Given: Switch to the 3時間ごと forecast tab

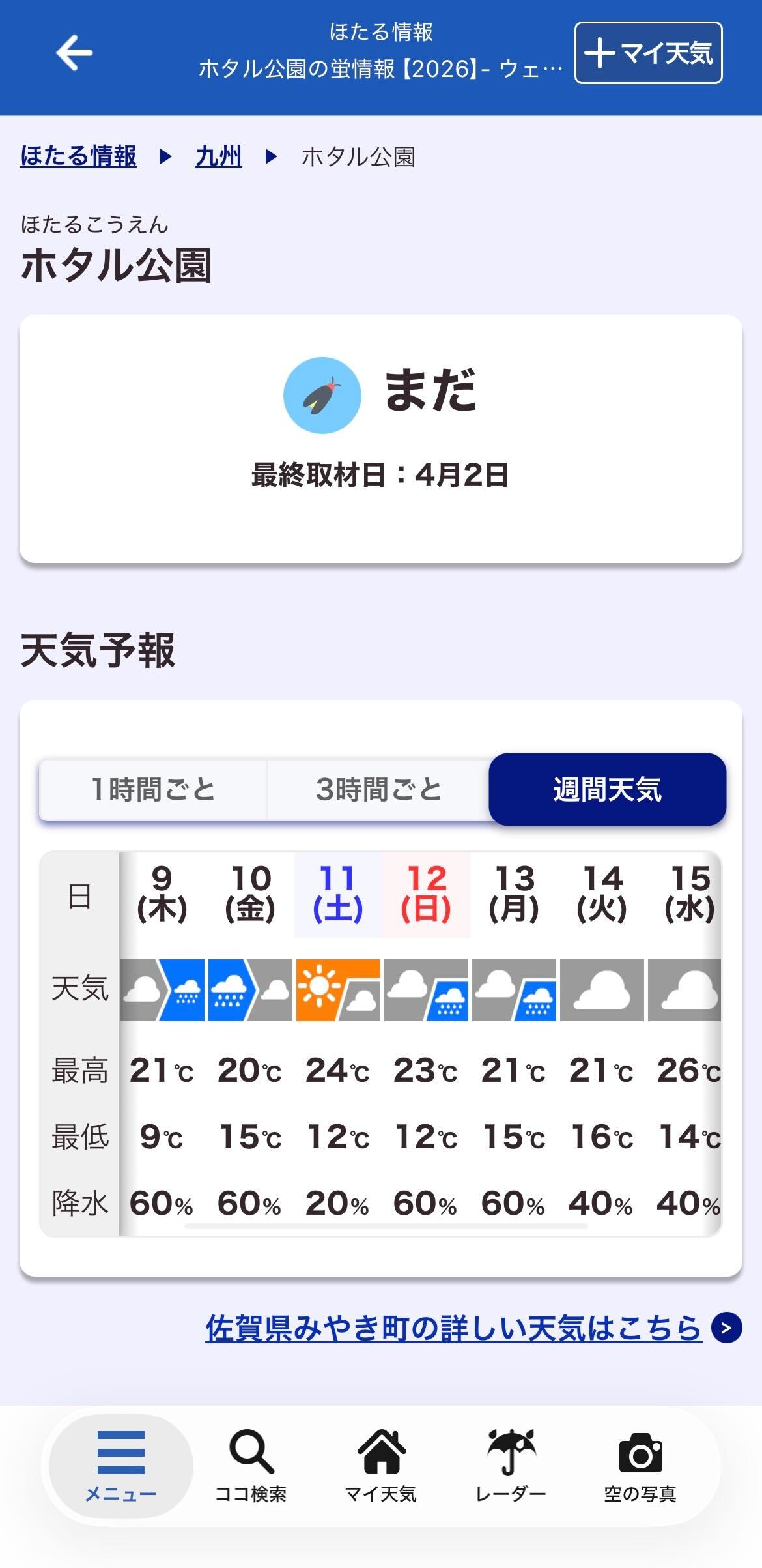Looking at the screenshot, I should click(378, 789).
